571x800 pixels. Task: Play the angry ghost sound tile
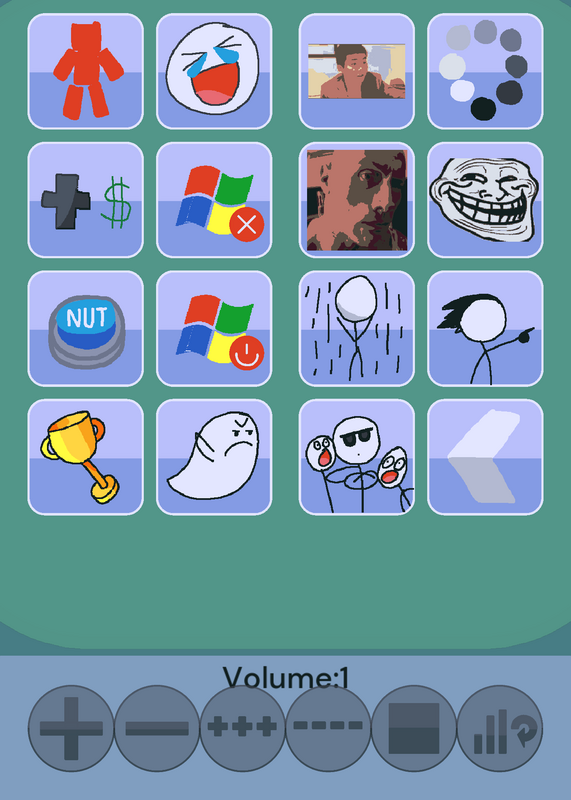point(214,457)
